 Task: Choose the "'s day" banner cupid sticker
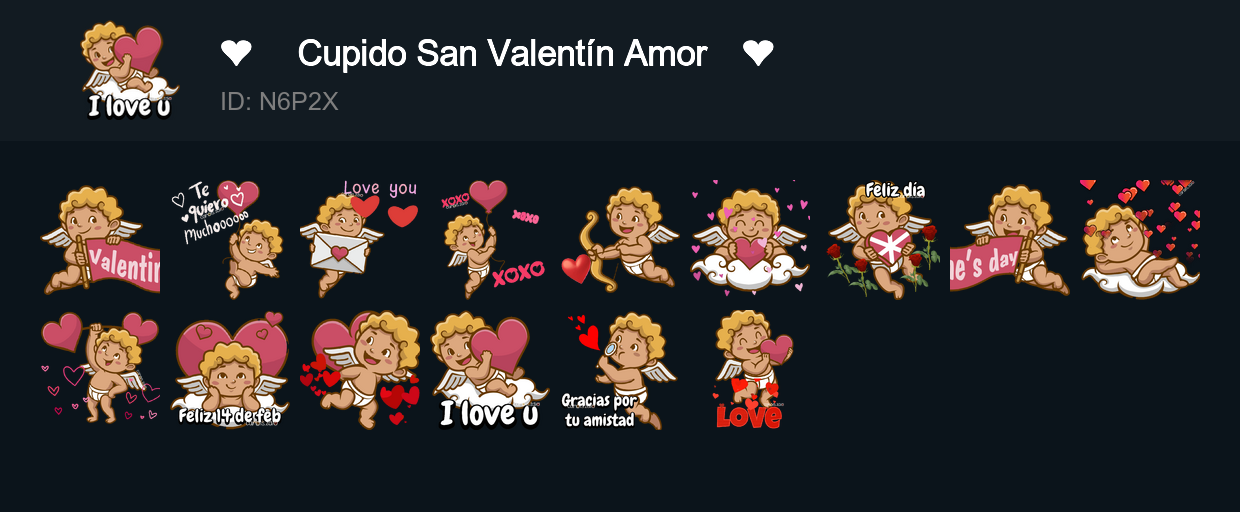click(x=1010, y=240)
